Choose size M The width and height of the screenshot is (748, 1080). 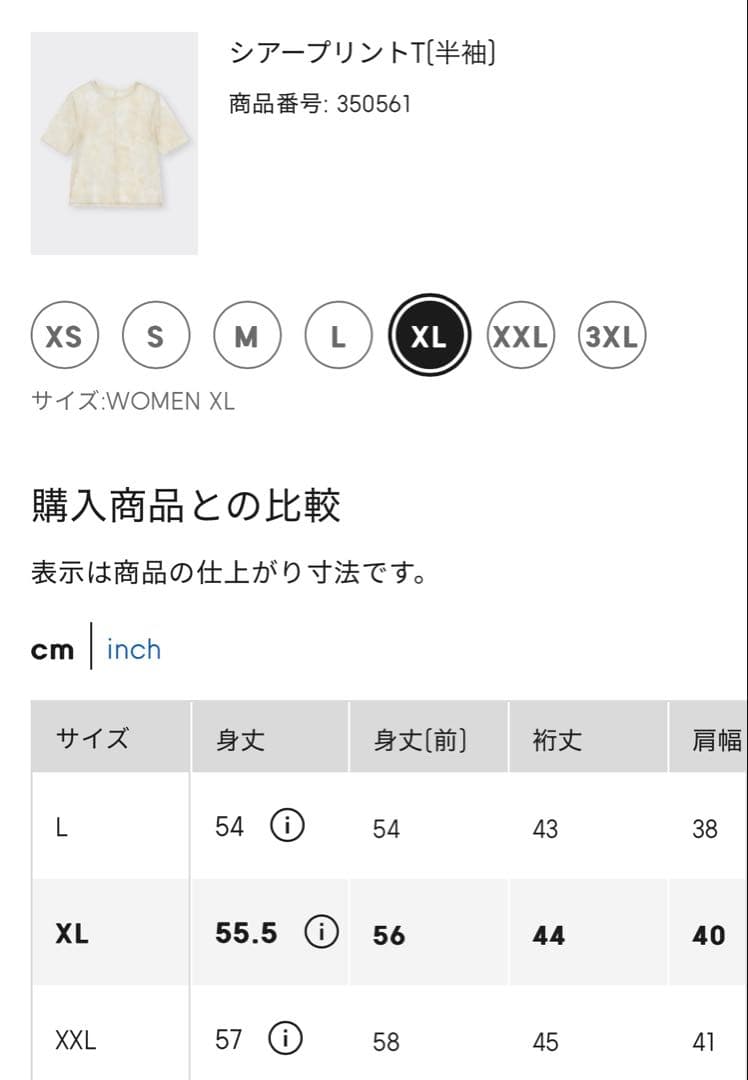point(247,336)
